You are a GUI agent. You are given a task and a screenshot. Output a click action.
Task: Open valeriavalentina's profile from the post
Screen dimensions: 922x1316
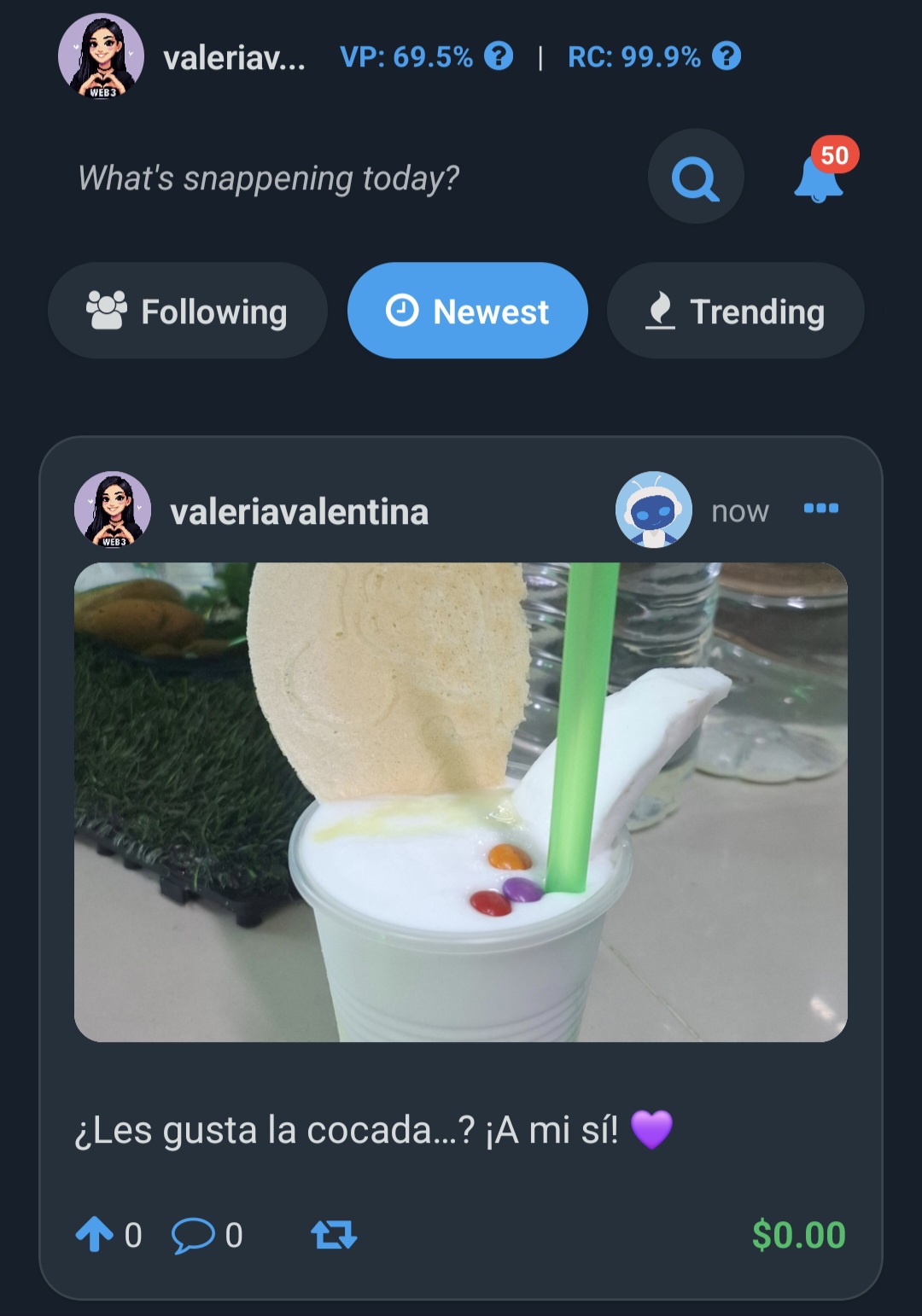pyautogui.click(x=299, y=511)
